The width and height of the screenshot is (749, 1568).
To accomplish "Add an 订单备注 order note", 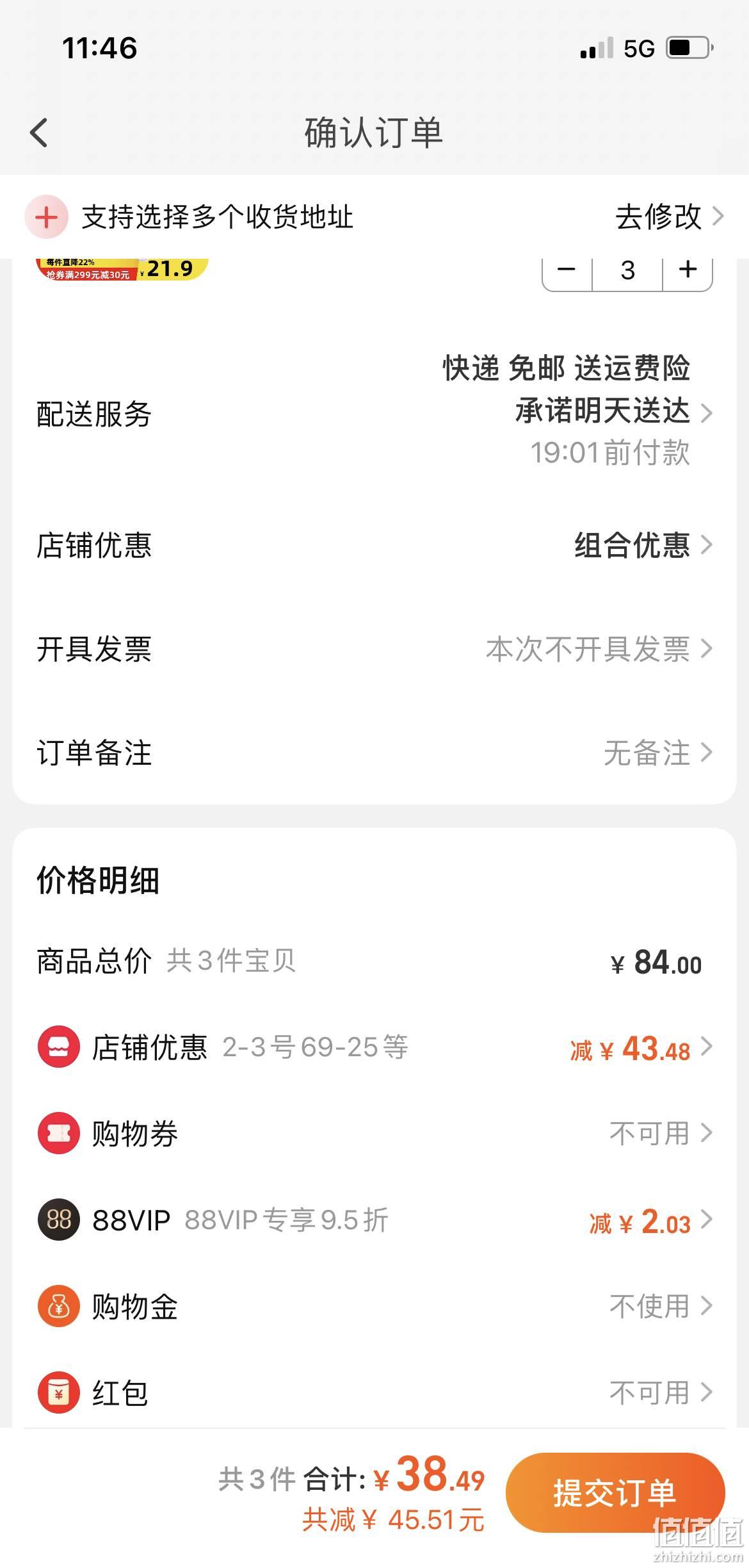I will tap(374, 753).
